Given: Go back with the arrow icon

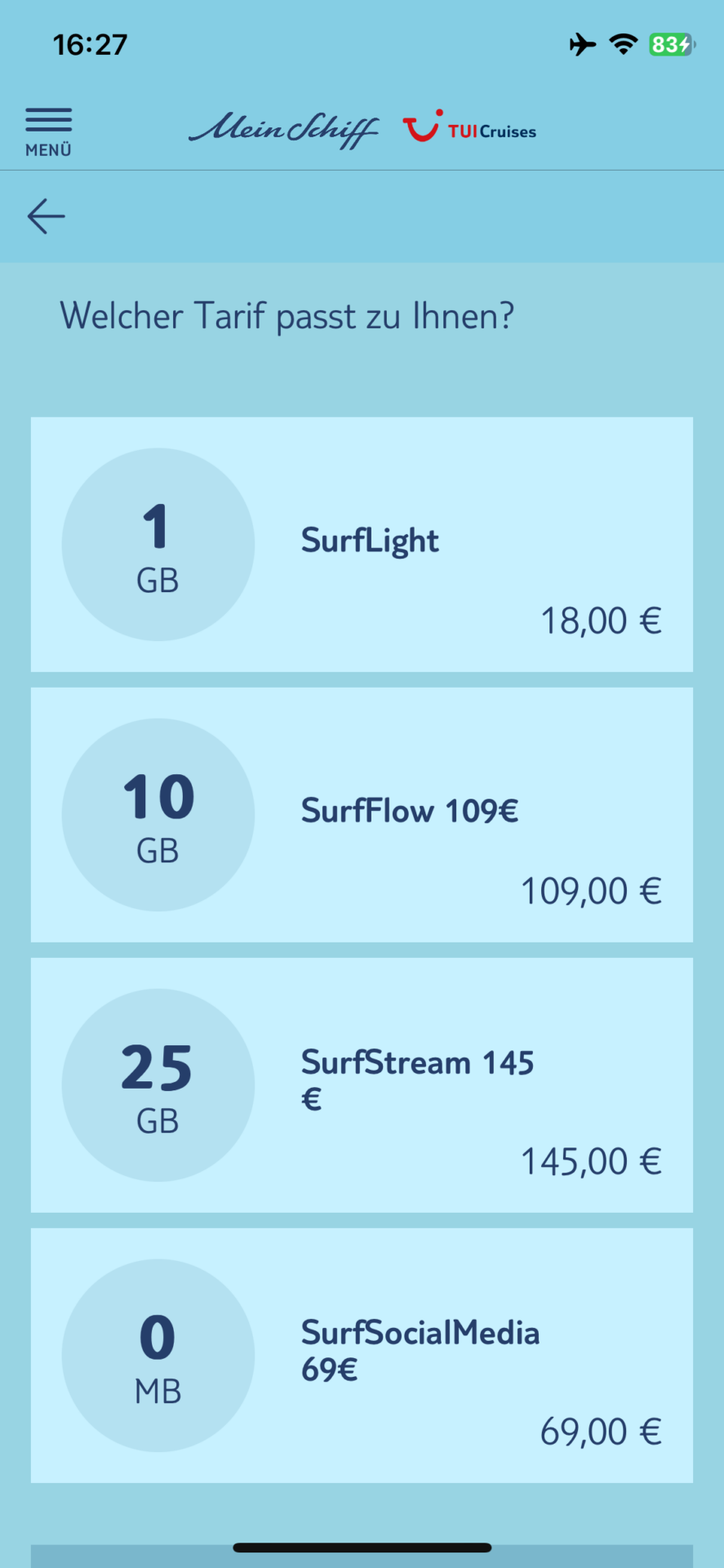Looking at the screenshot, I should 46,216.
